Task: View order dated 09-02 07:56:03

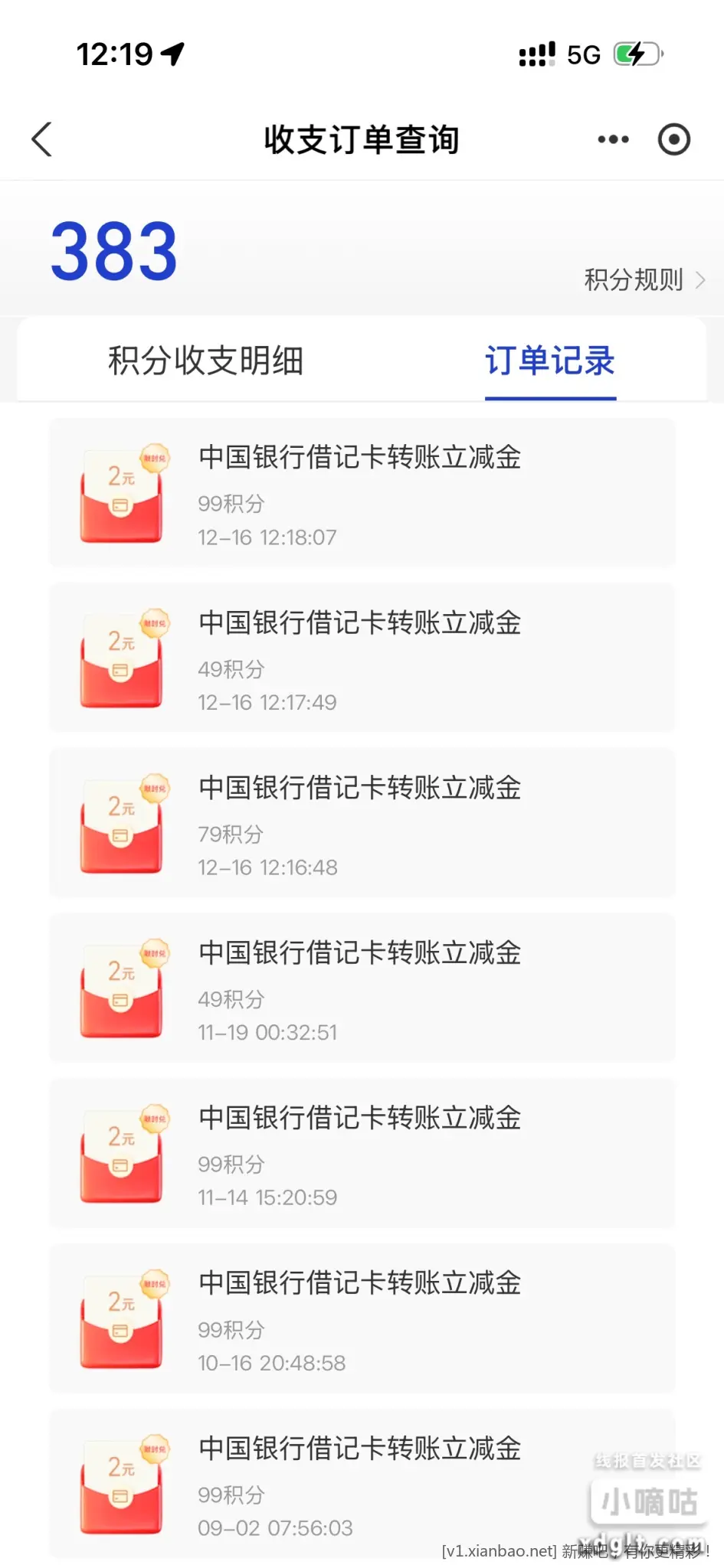Action: (x=362, y=1483)
